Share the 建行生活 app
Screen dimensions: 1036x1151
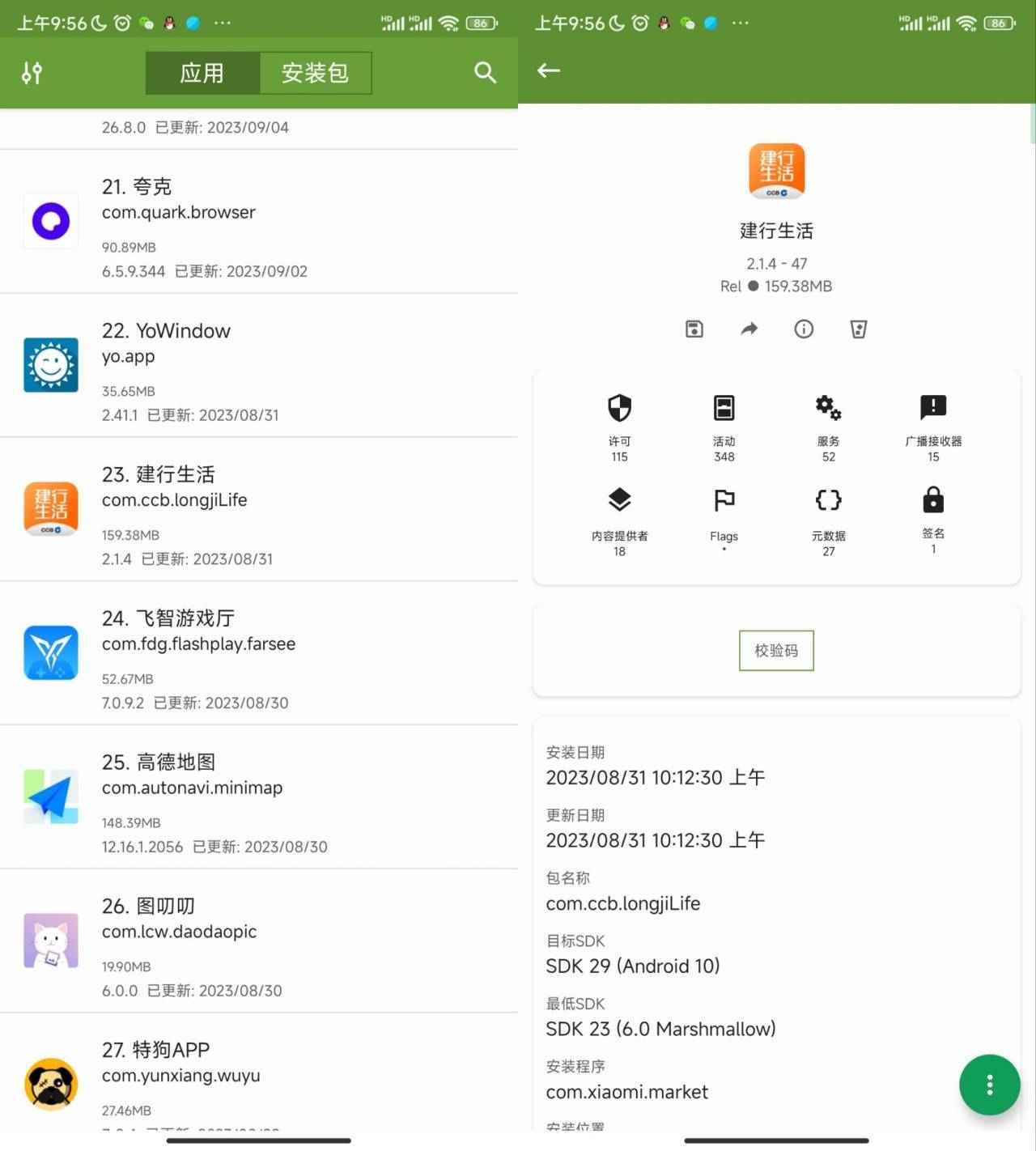[x=749, y=329]
